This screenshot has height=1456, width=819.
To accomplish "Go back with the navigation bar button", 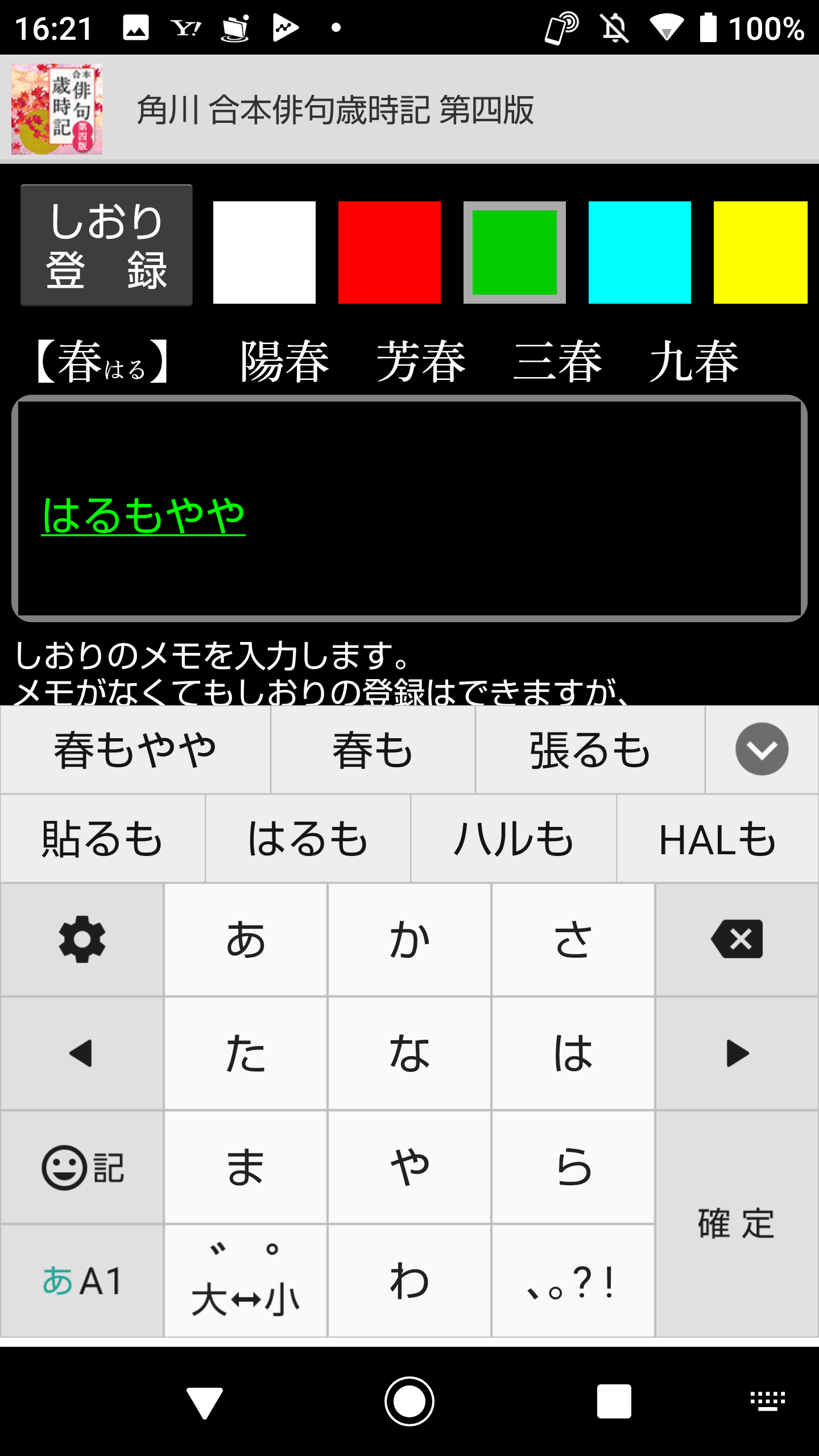I will click(x=205, y=1402).
